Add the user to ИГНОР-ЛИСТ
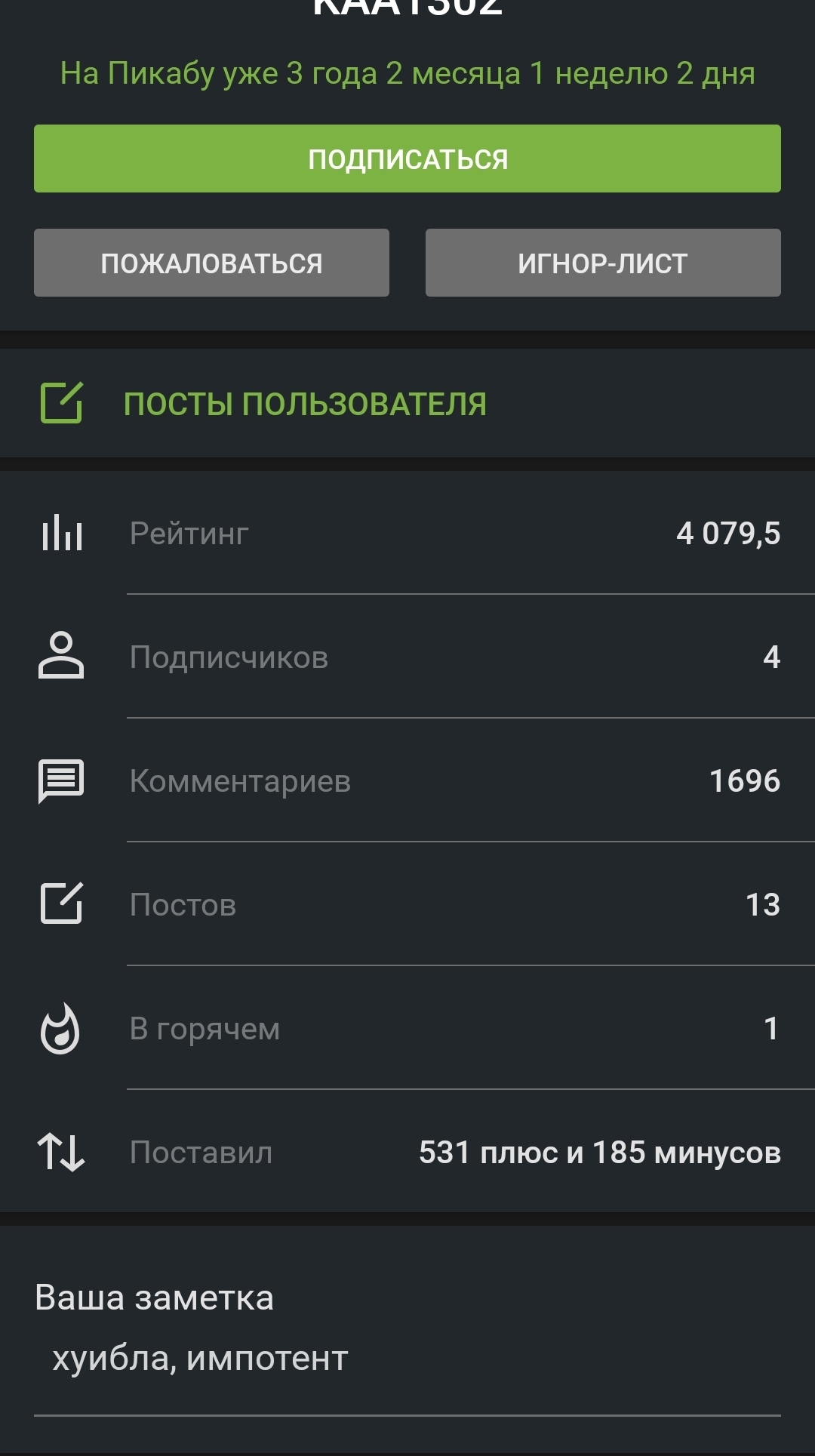The height and width of the screenshot is (1456, 815). click(x=603, y=263)
